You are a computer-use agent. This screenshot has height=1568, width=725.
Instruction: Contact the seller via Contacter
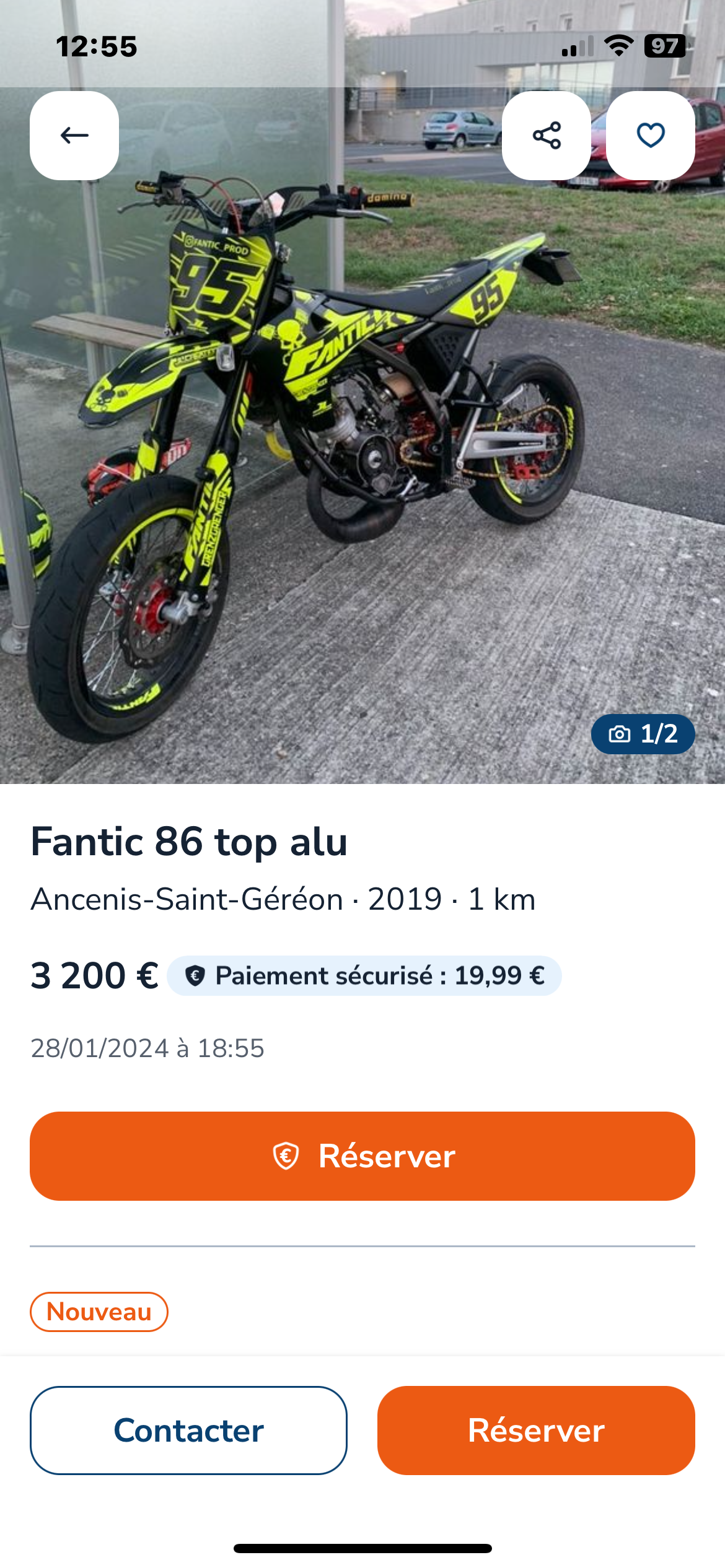point(188,1431)
